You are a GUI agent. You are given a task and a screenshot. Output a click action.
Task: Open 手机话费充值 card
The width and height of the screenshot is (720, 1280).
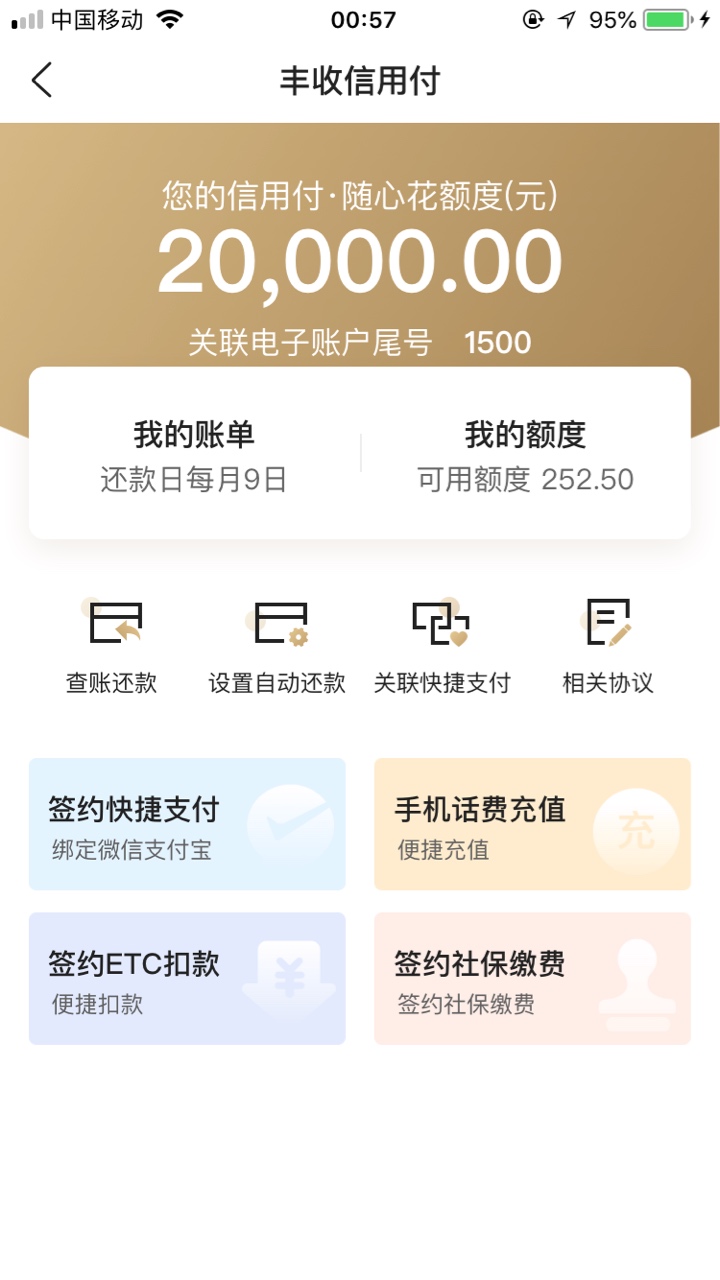coord(532,824)
